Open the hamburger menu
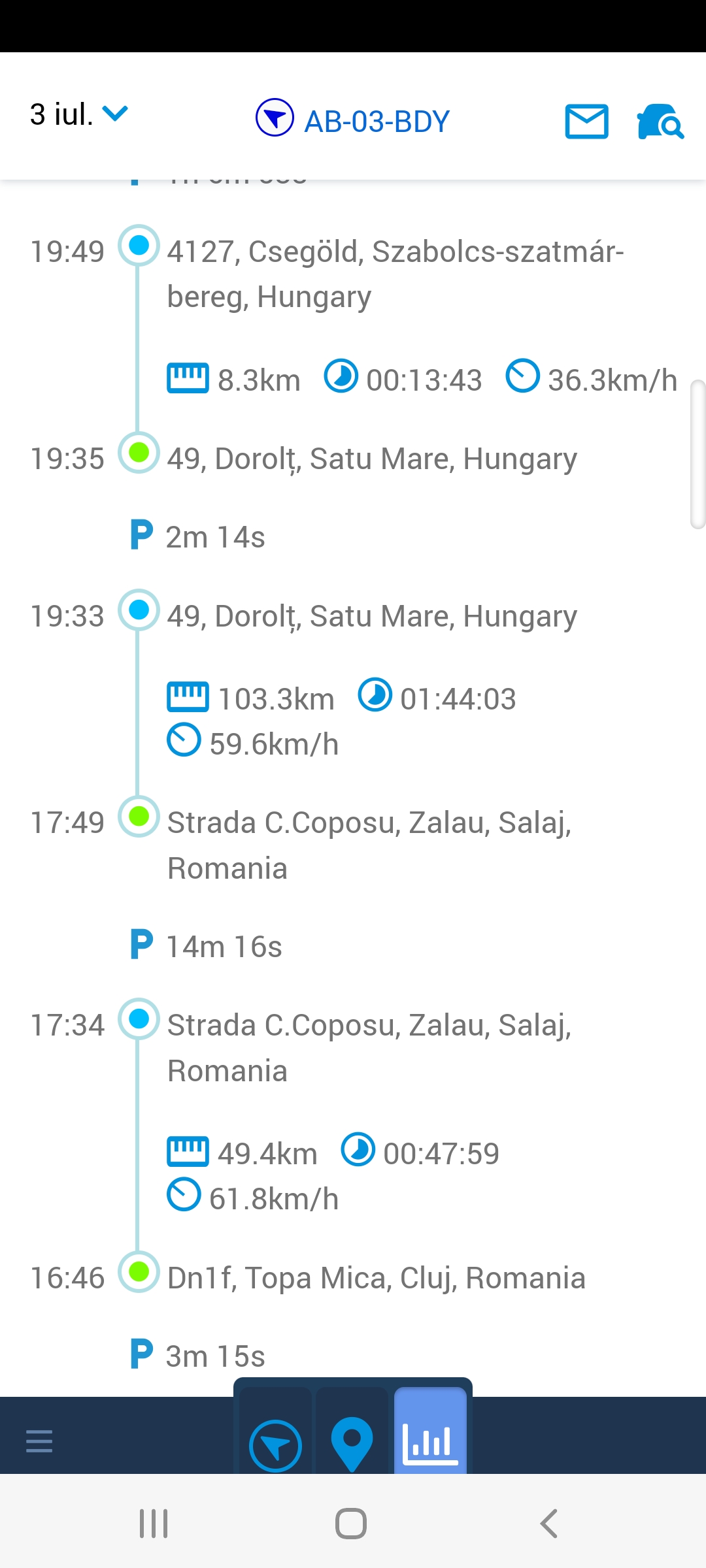 point(39,1440)
